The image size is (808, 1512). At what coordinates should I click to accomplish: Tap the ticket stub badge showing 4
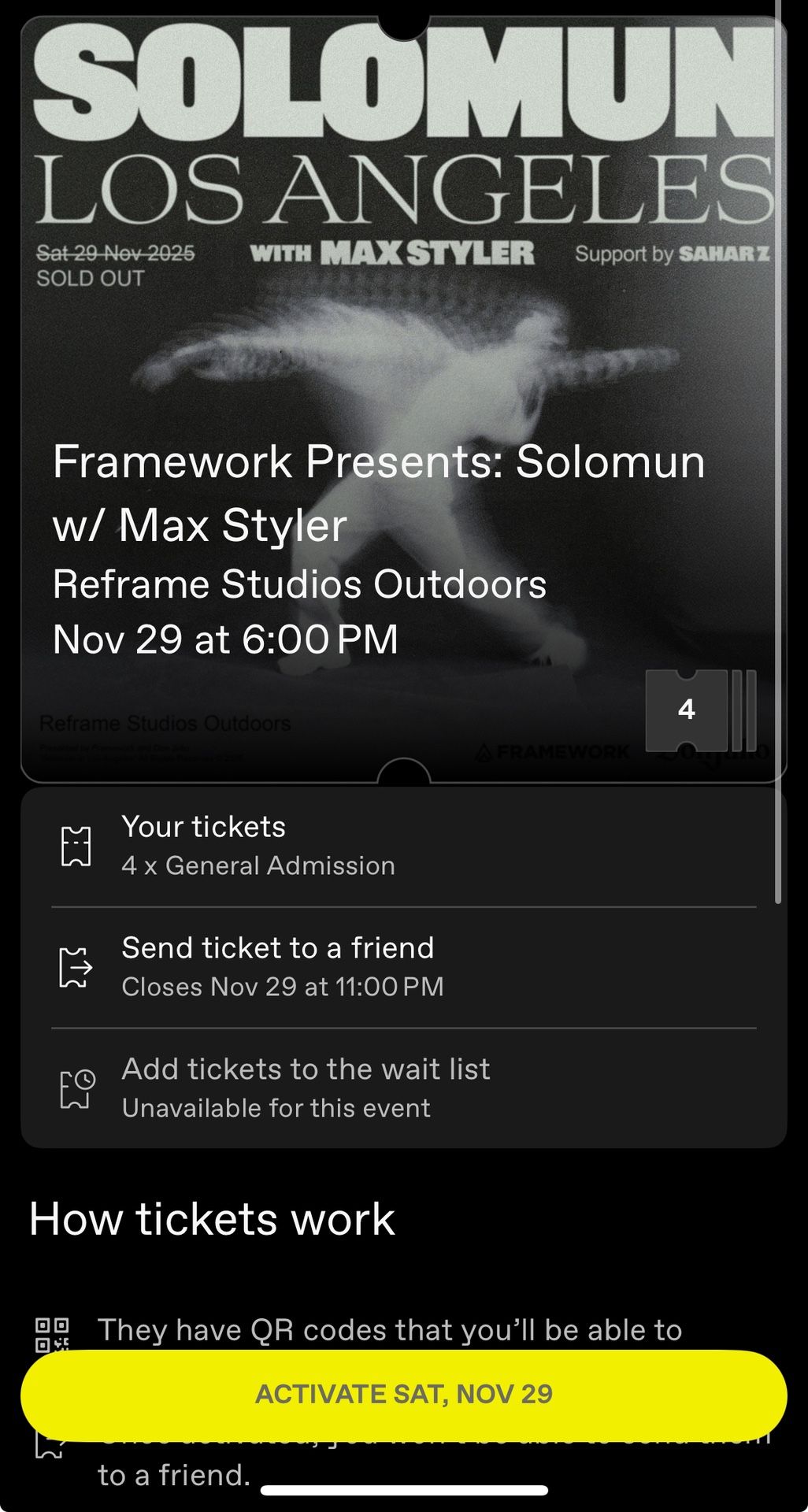click(x=688, y=710)
